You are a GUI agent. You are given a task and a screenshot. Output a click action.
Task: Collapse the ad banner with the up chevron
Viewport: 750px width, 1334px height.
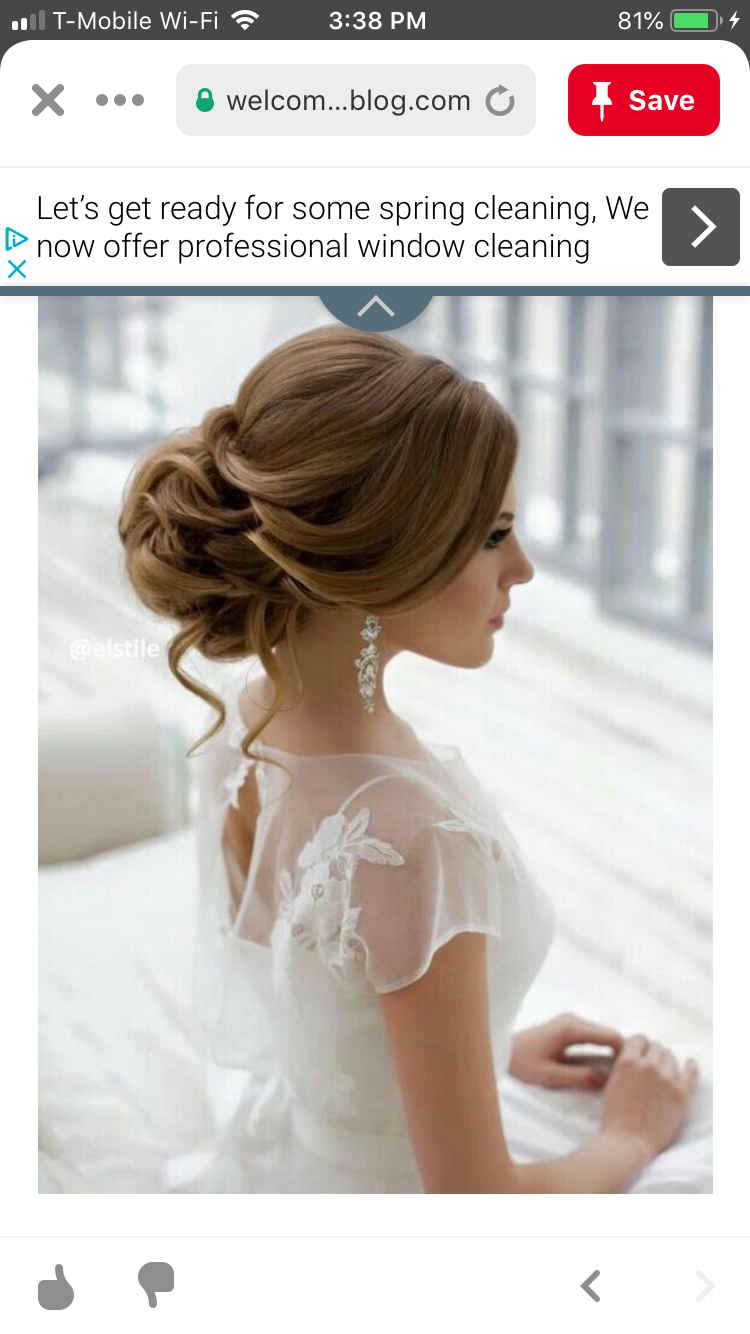point(375,307)
